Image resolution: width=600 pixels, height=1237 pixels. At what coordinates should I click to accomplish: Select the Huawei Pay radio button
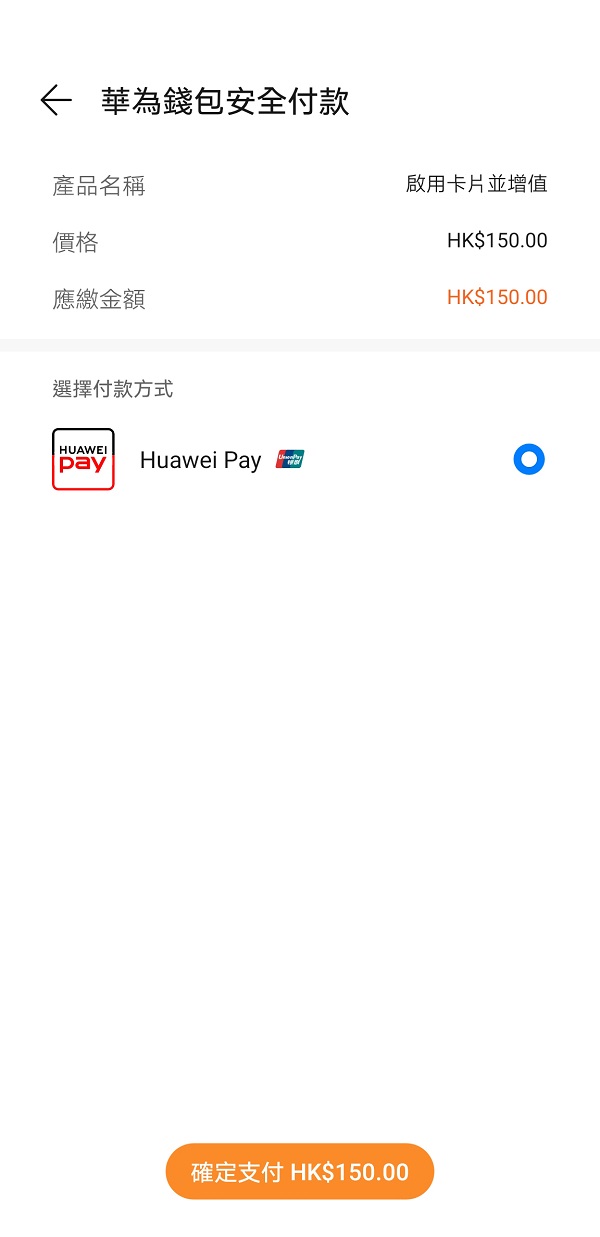coord(528,460)
